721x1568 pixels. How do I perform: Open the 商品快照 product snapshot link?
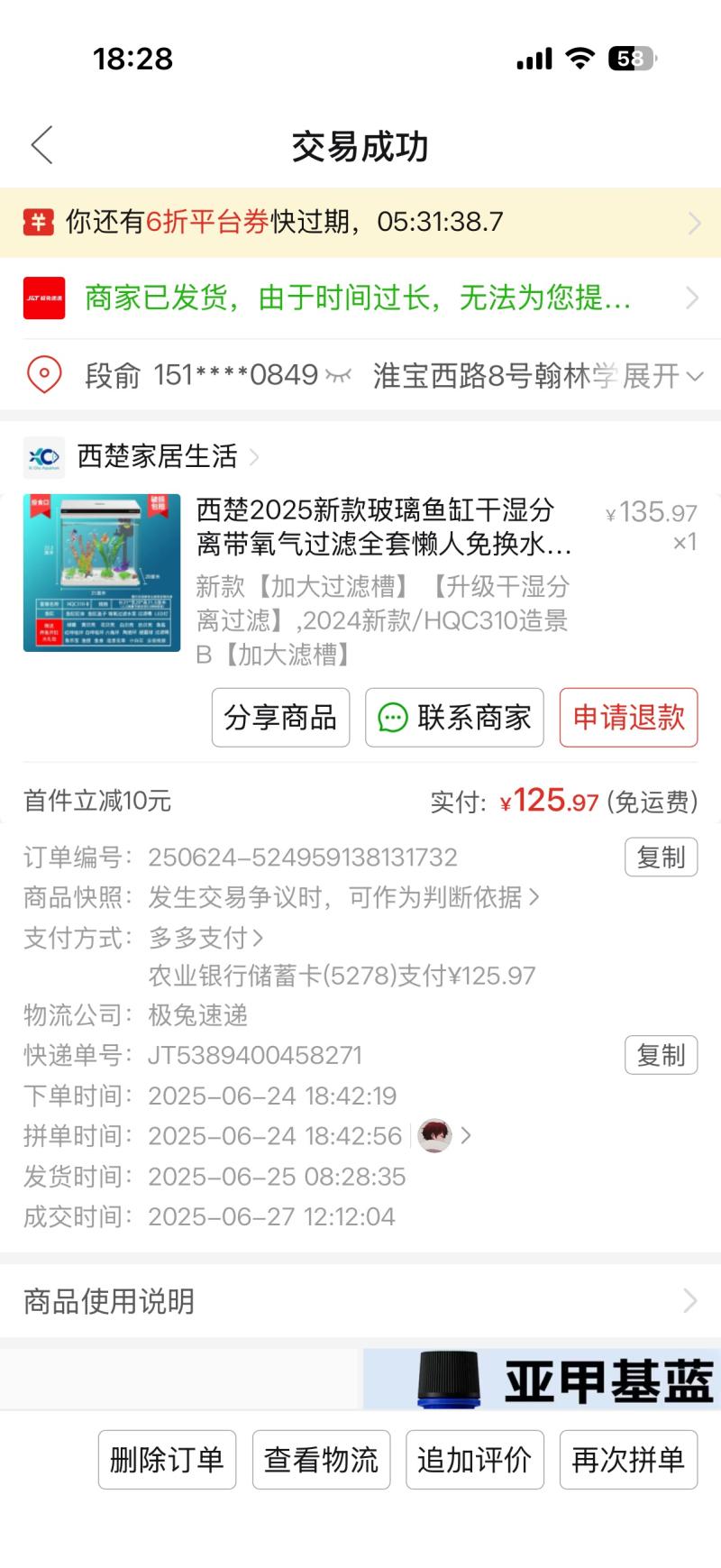point(342,897)
